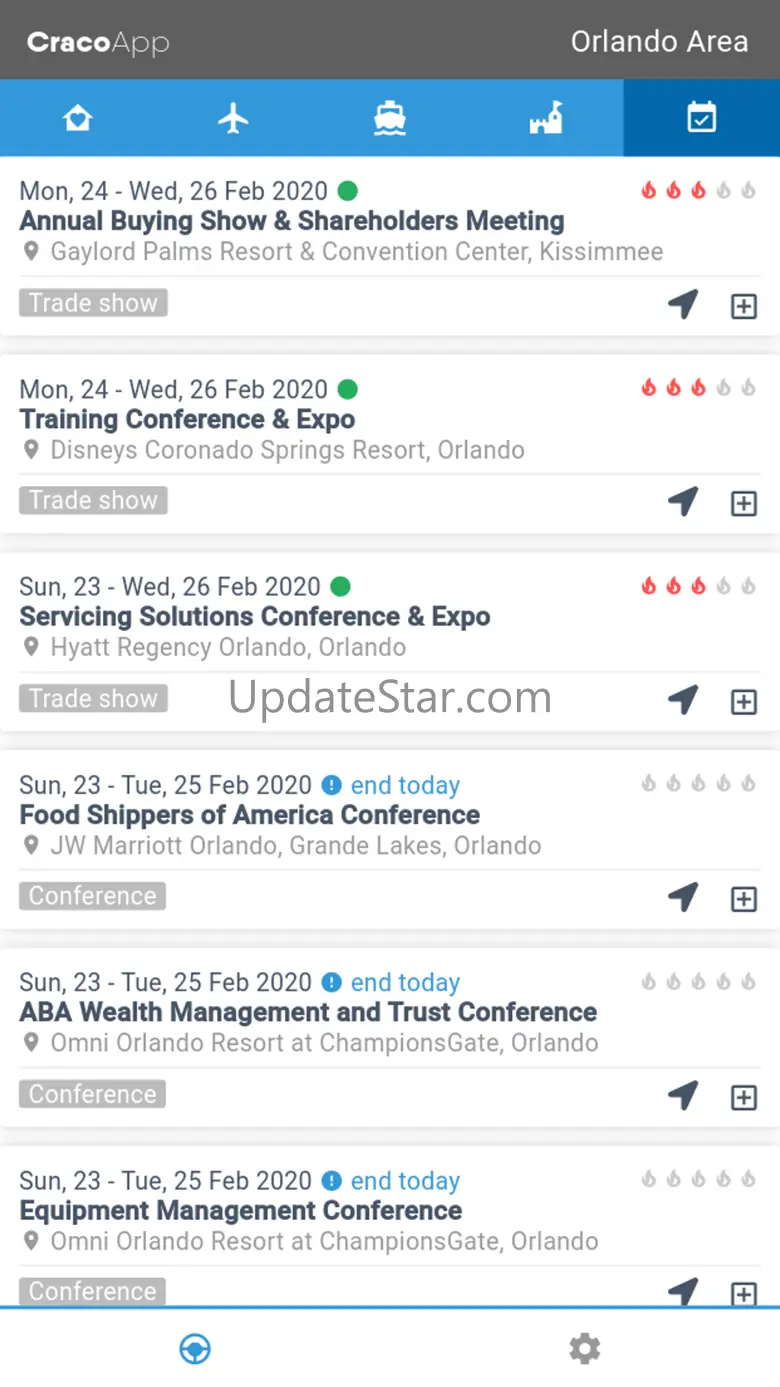Add Servicing Solutions Conference with plus icon
The width and height of the screenshot is (780, 1387).
pyautogui.click(x=743, y=701)
